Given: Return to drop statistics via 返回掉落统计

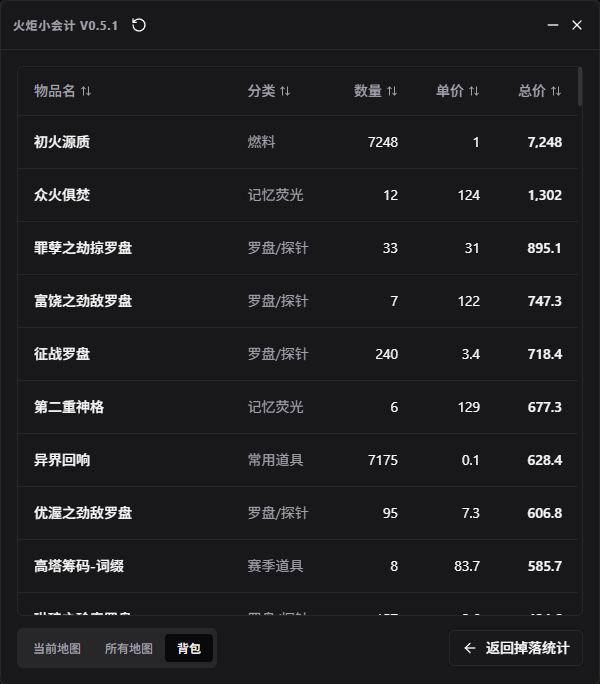Looking at the screenshot, I should click(x=516, y=648).
